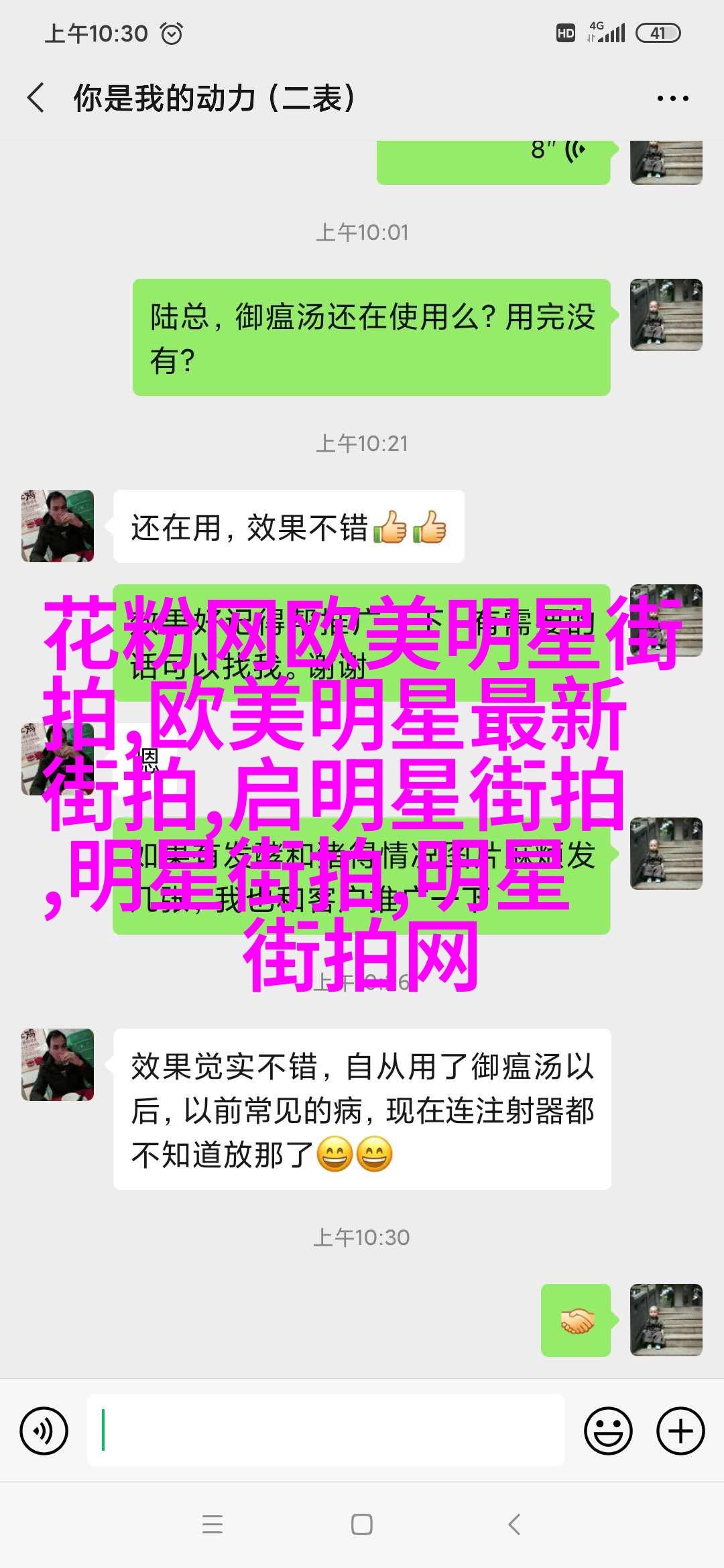This screenshot has height=1568, width=724.
Task: Open sender avatar beside 还在用 message
Action: (58, 526)
